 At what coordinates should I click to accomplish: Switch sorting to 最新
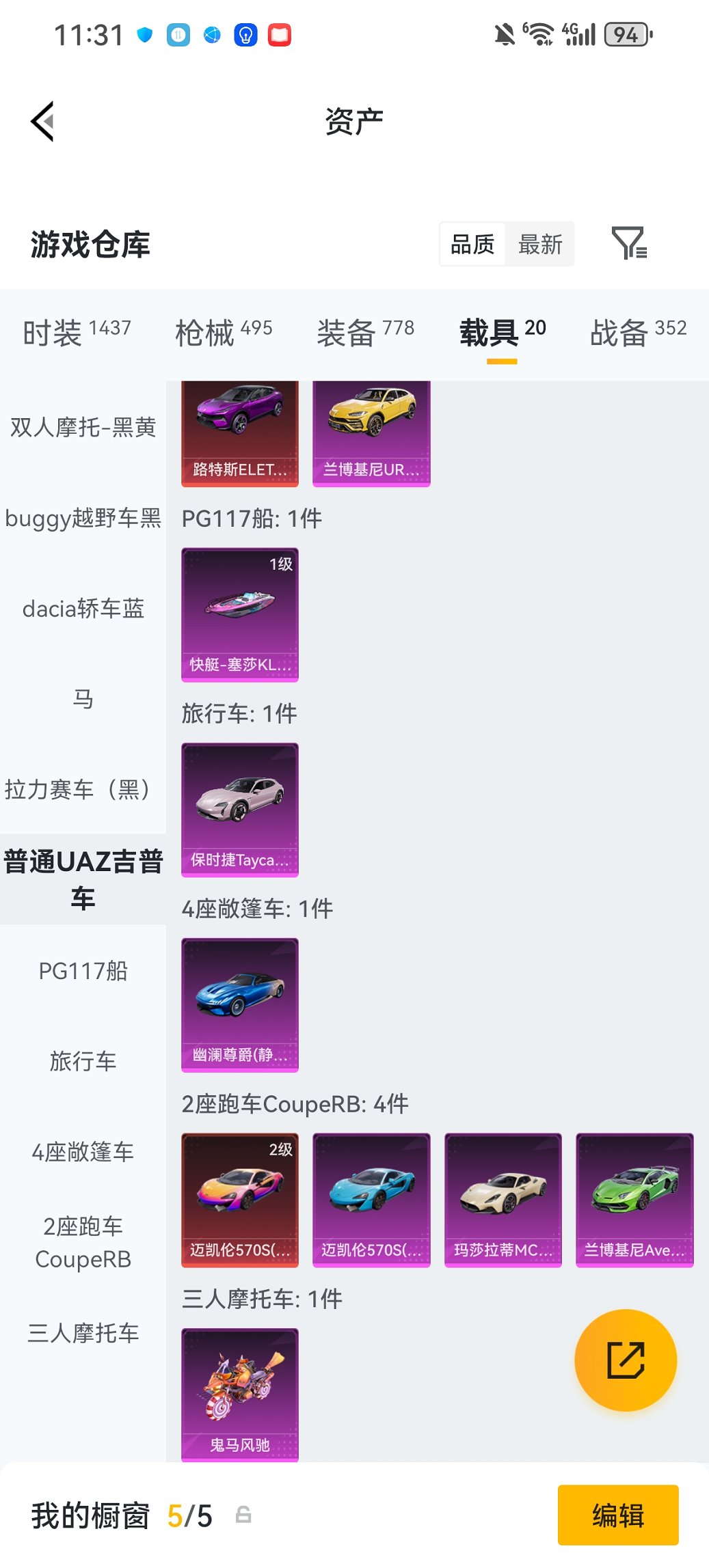(540, 244)
